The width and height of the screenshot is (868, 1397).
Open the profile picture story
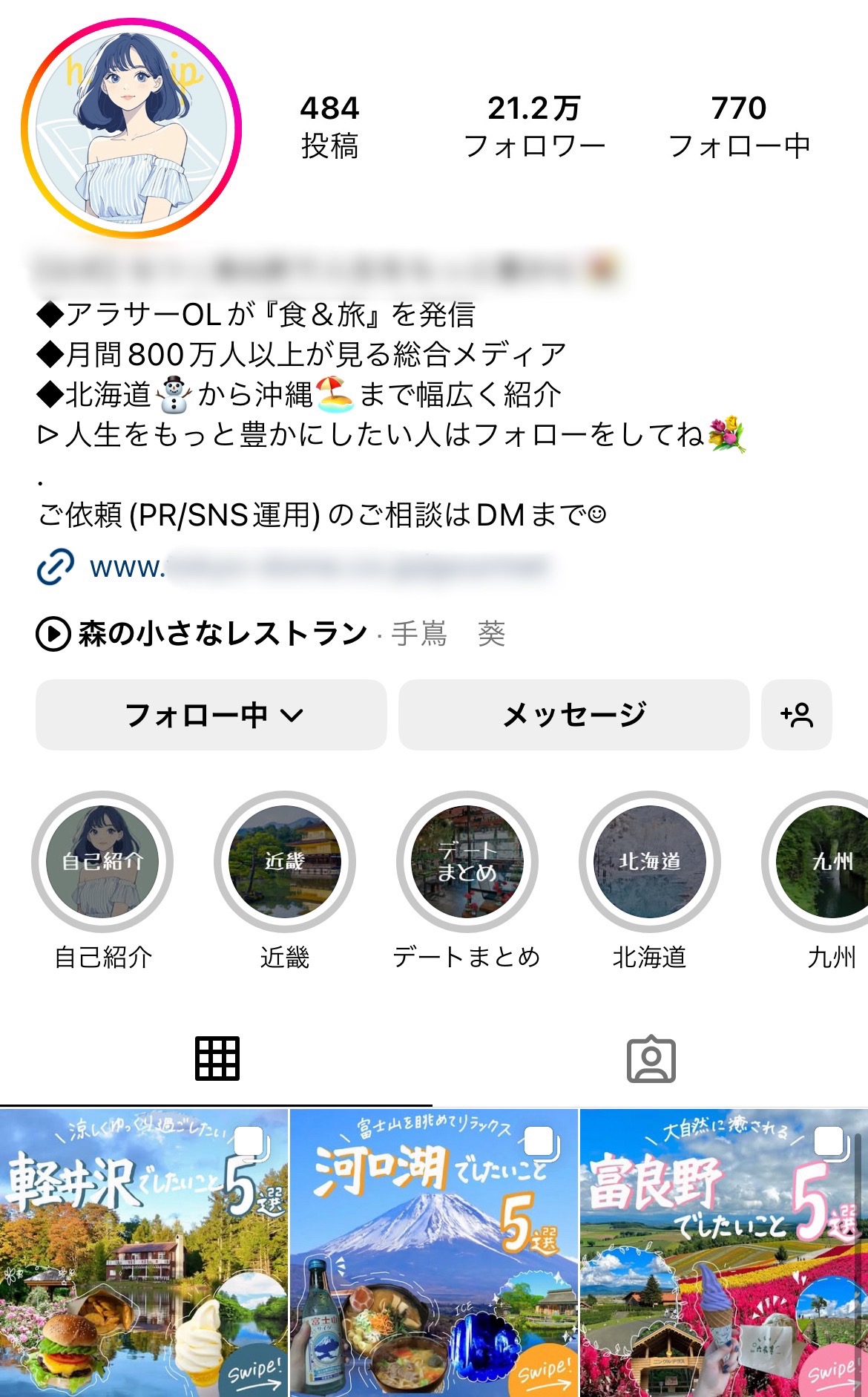pos(131,128)
